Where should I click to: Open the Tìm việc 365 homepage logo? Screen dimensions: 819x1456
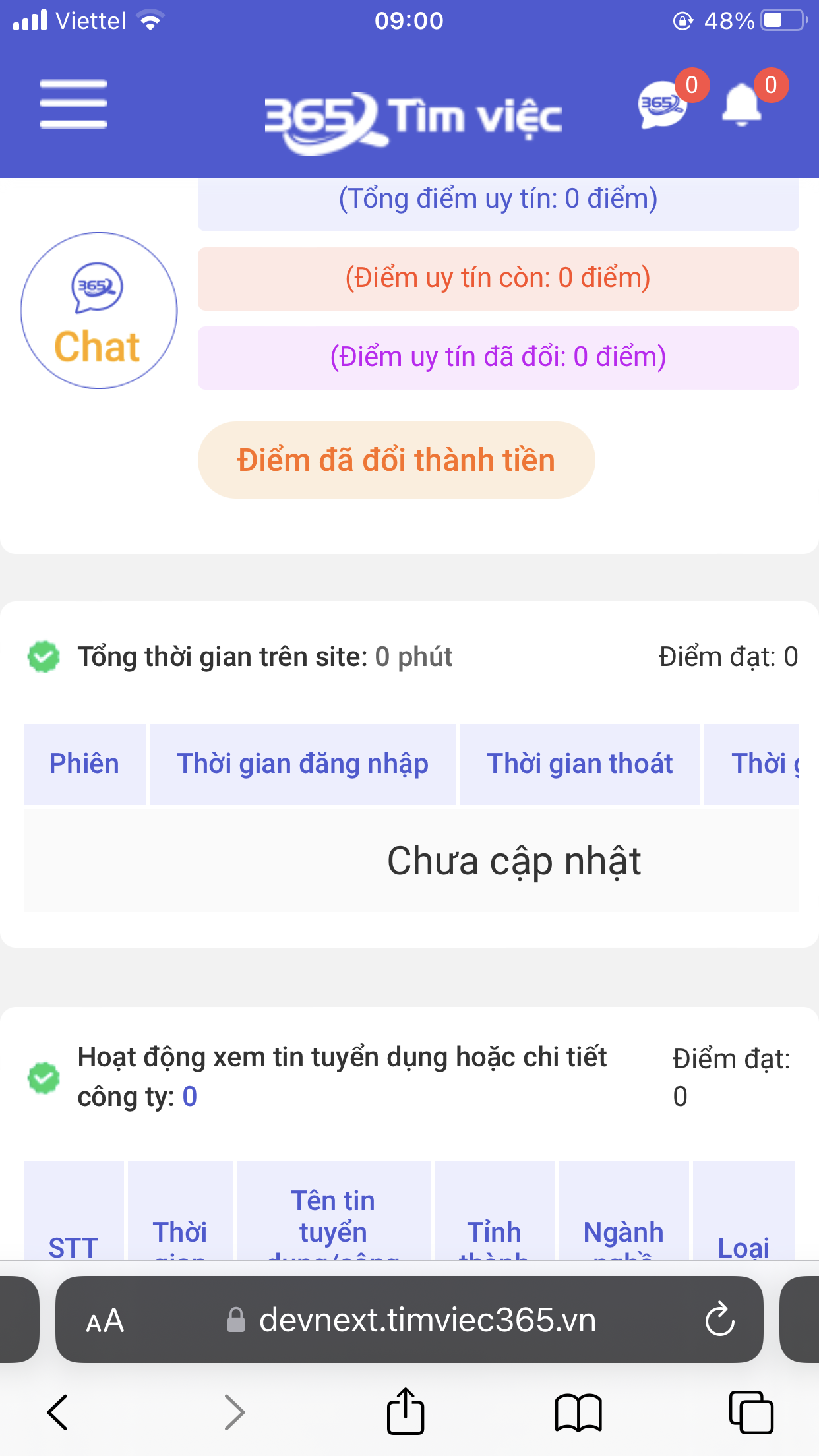tap(413, 119)
